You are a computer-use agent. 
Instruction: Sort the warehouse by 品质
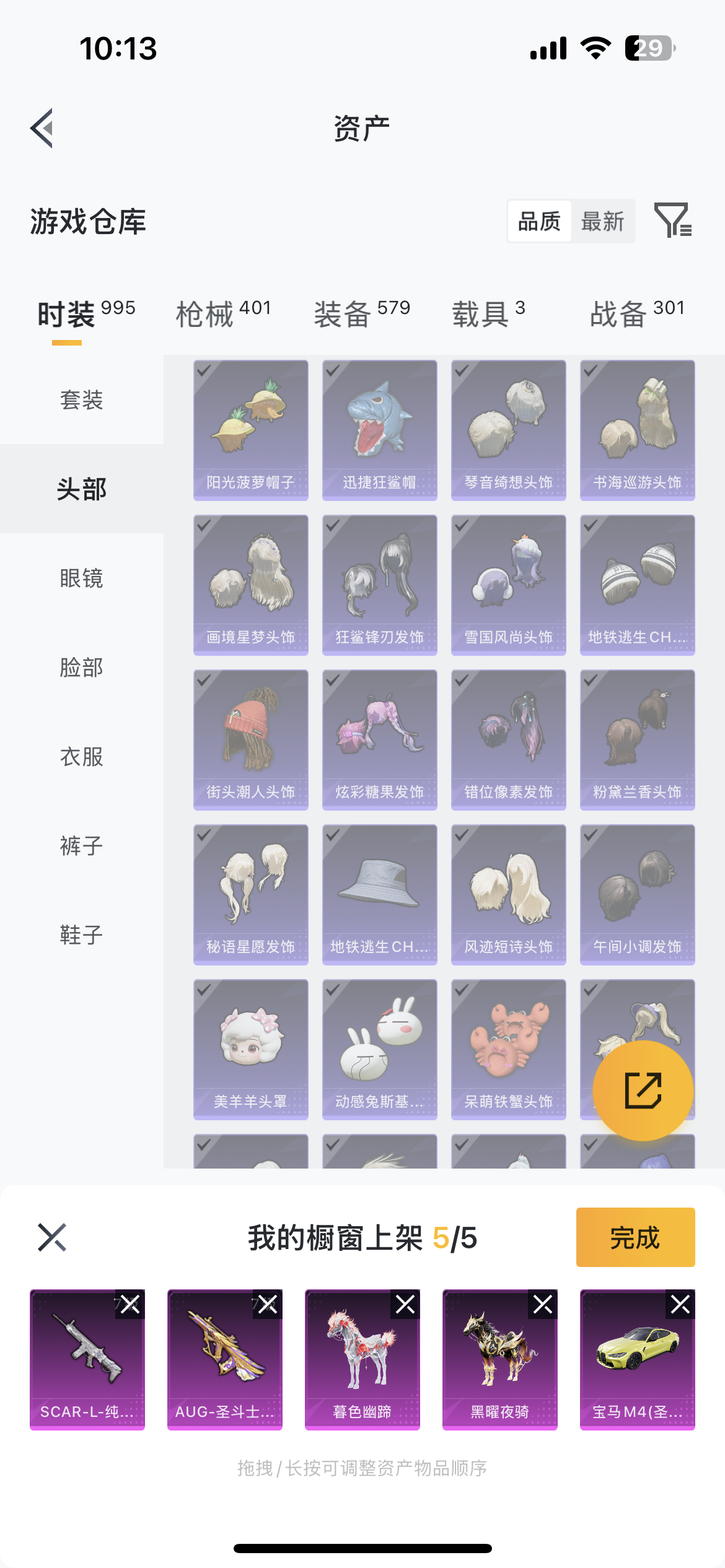point(539,221)
